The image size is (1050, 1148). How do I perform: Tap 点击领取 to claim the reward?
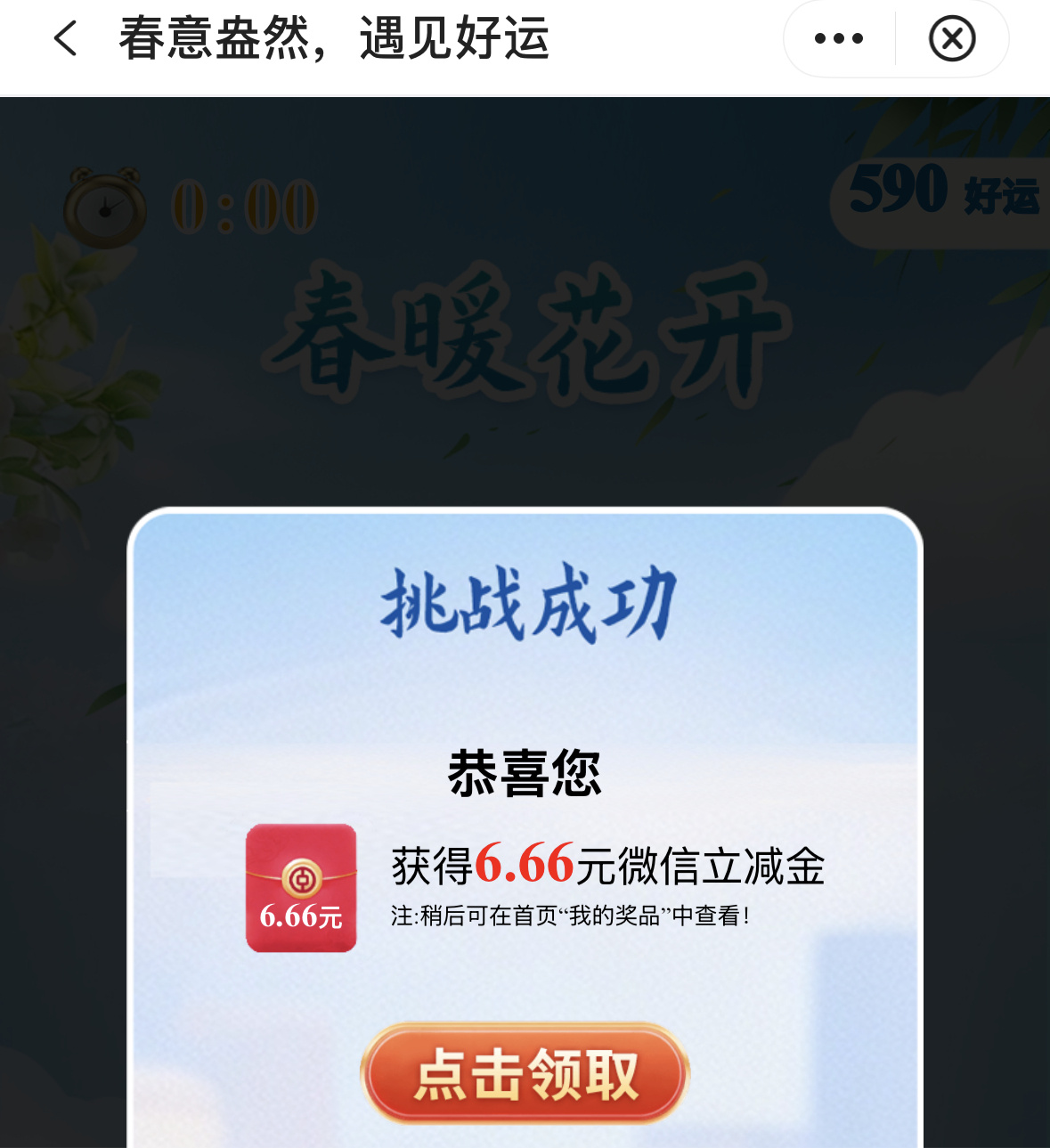point(525,1073)
